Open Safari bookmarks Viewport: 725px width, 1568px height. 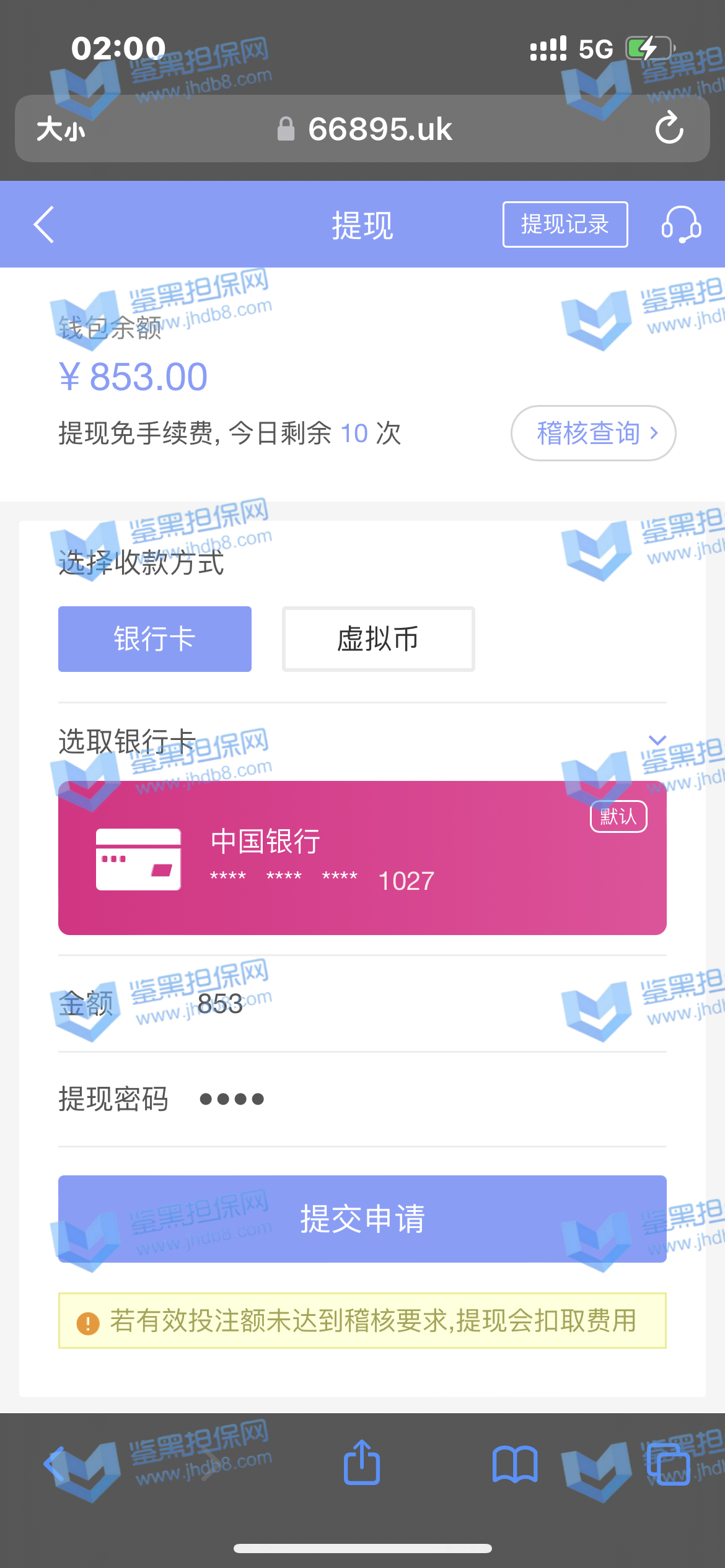(x=514, y=1464)
